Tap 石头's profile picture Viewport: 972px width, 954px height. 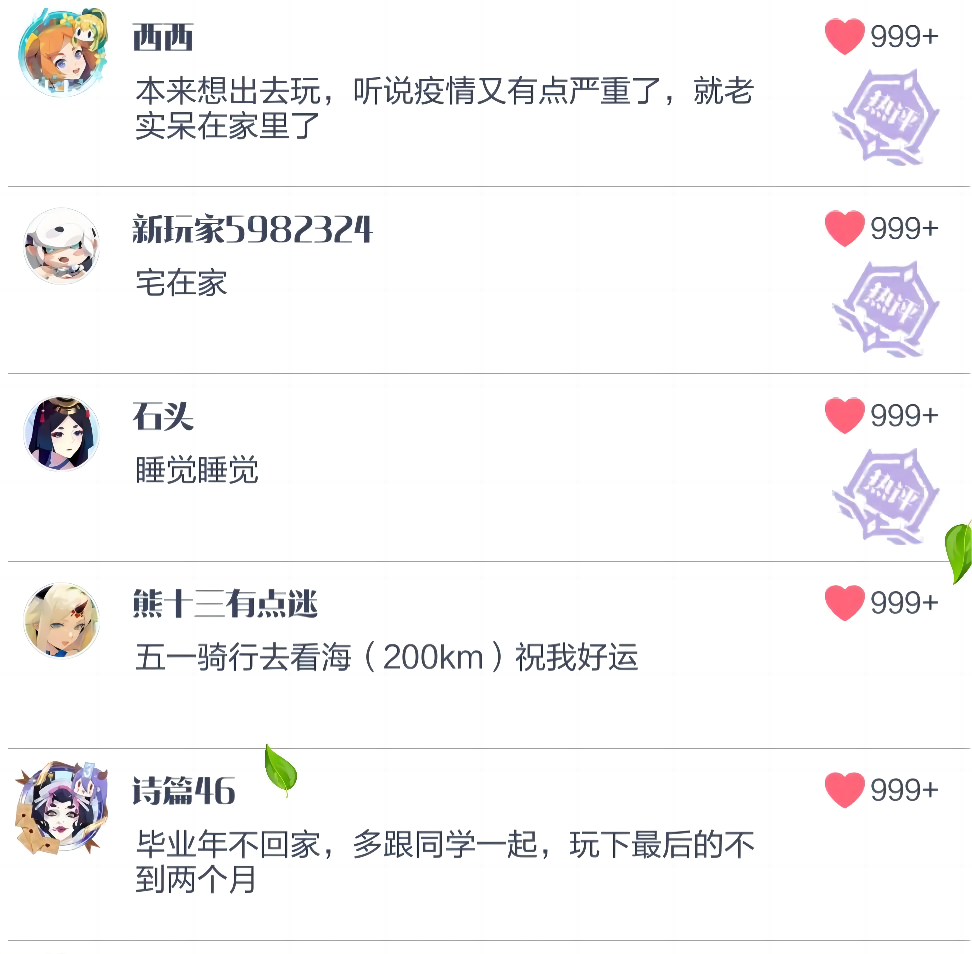(x=62, y=433)
